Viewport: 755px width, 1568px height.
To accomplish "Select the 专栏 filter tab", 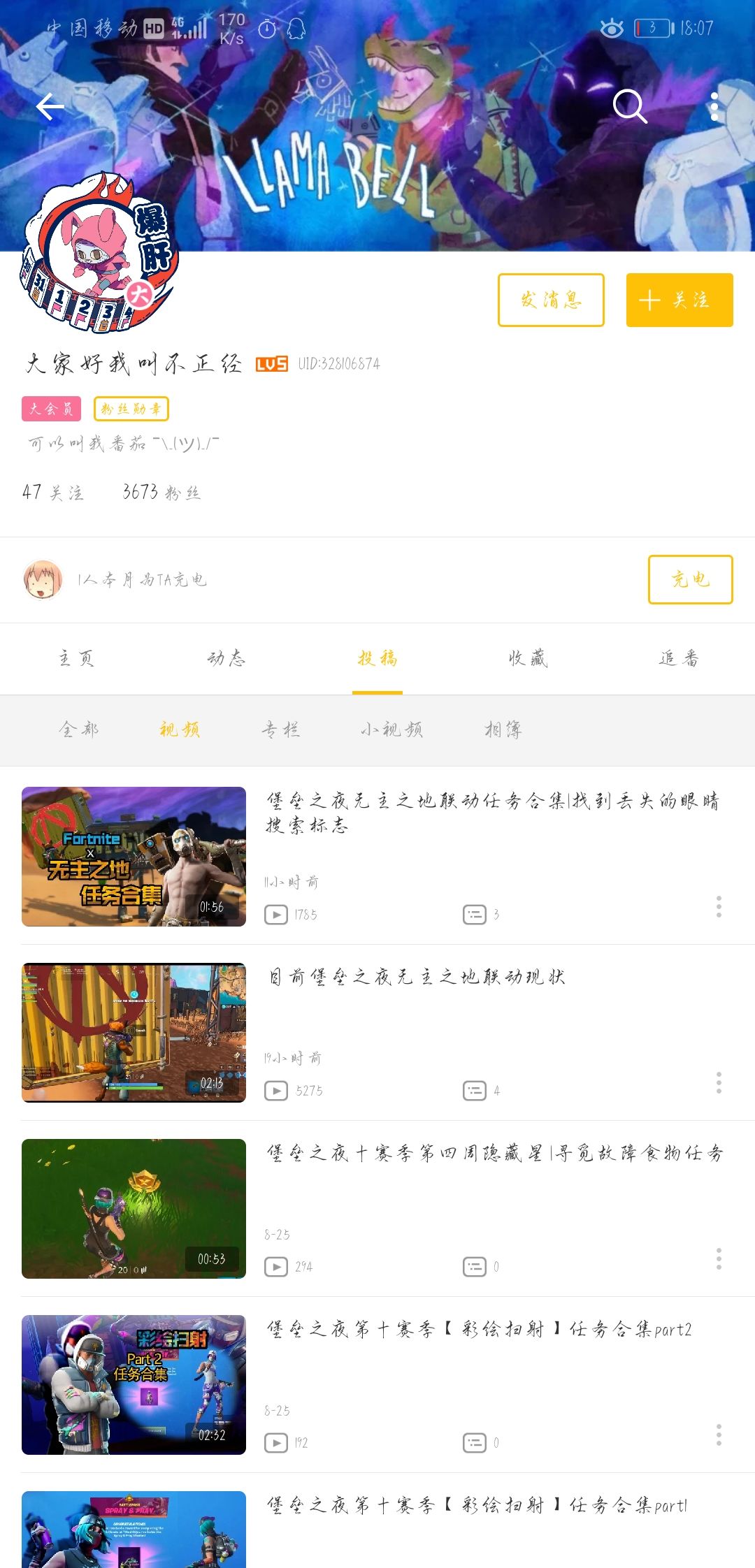I will coord(282,729).
